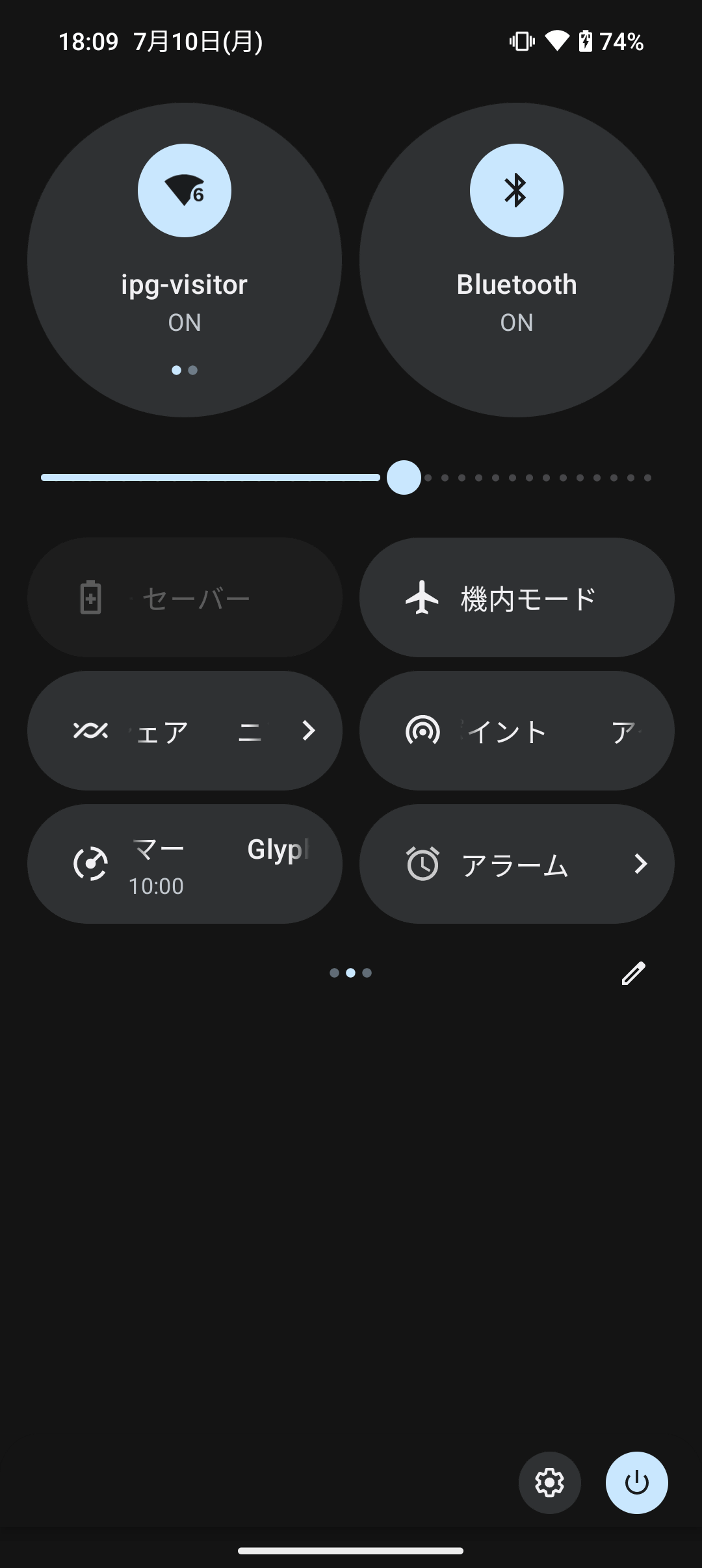This screenshot has width=702, height=1568.
Task: Expand the Nearby Share tile via its chevron
Action: [308, 730]
